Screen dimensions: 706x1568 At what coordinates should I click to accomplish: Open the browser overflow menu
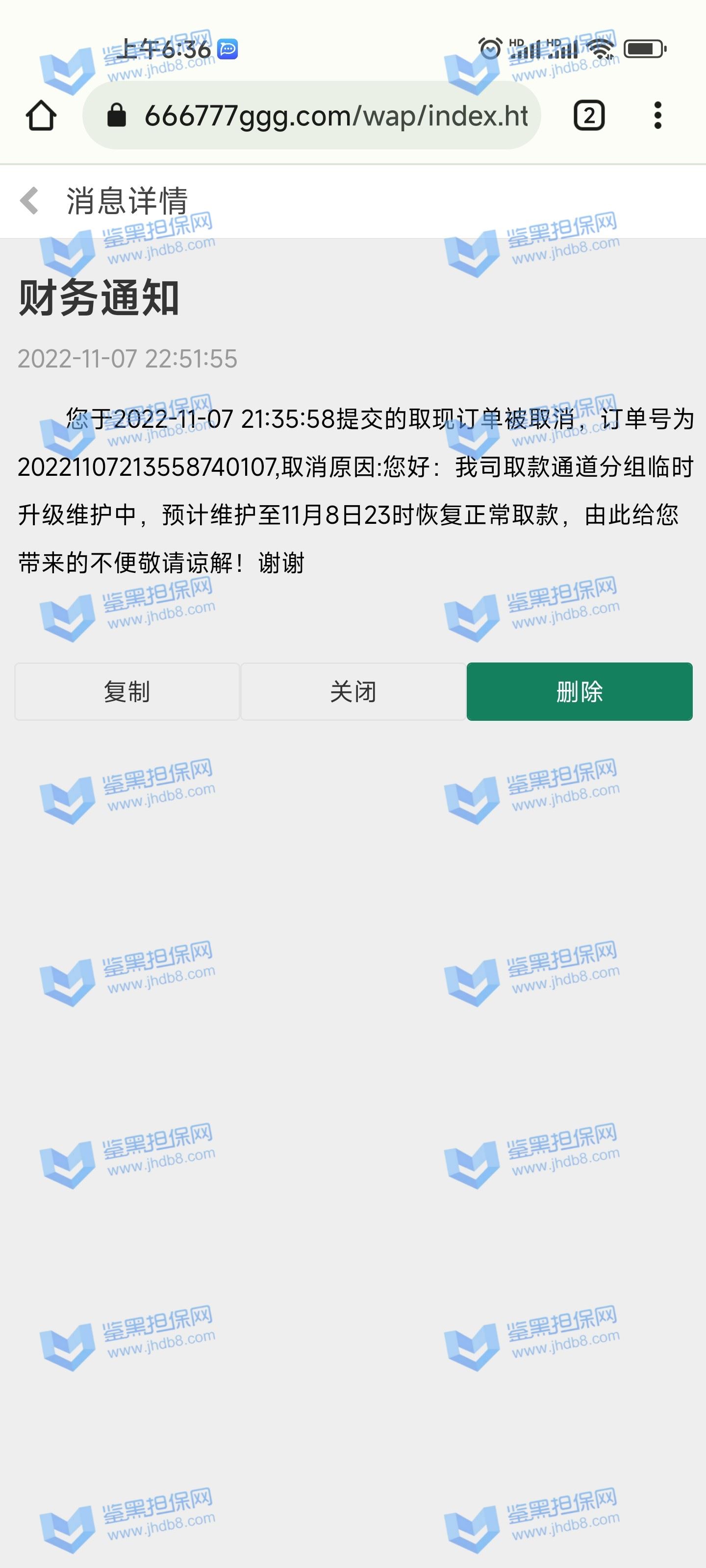pyautogui.click(x=657, y=115)
